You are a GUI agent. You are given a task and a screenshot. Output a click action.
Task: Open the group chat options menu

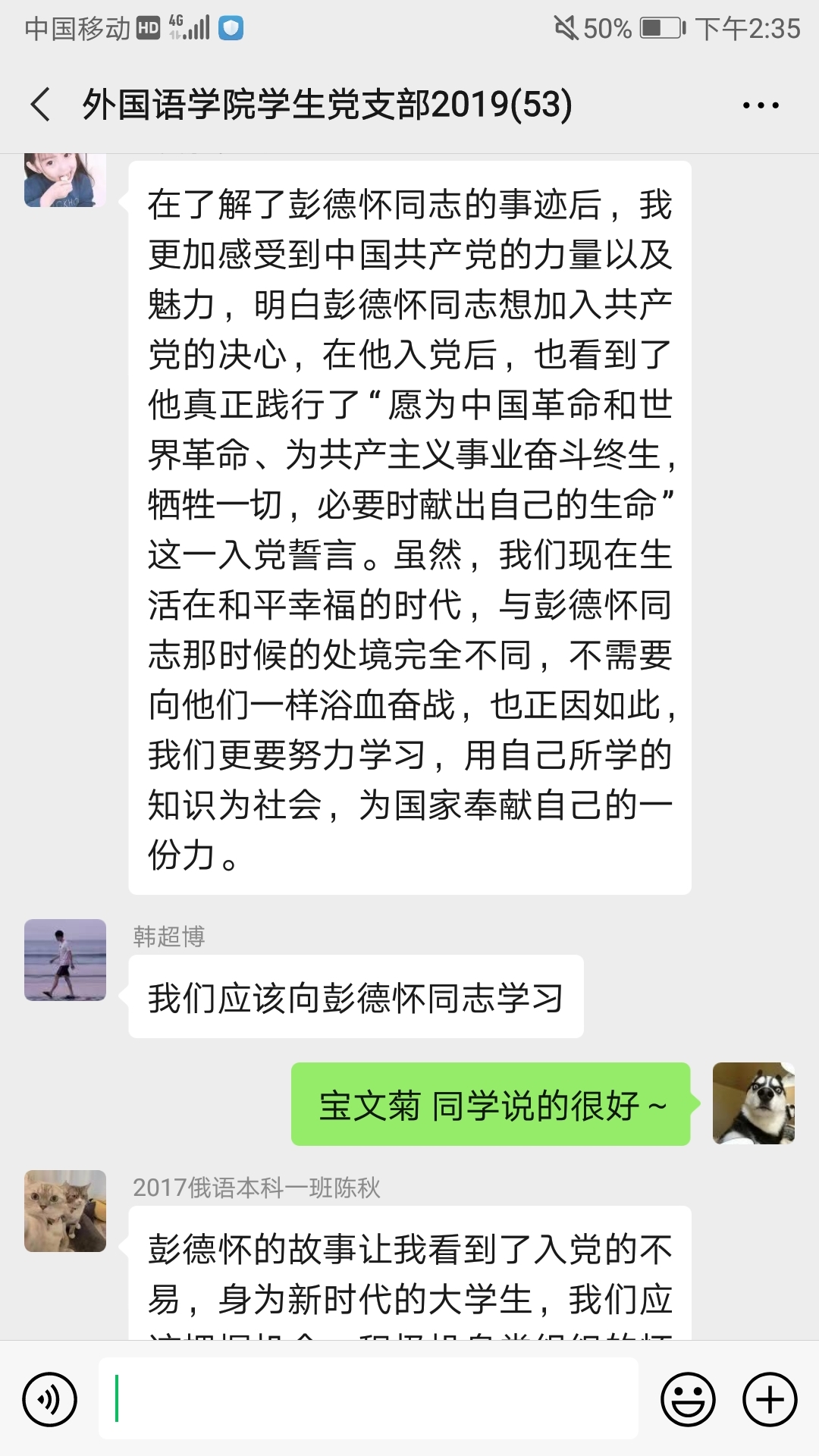click(761, 105)
